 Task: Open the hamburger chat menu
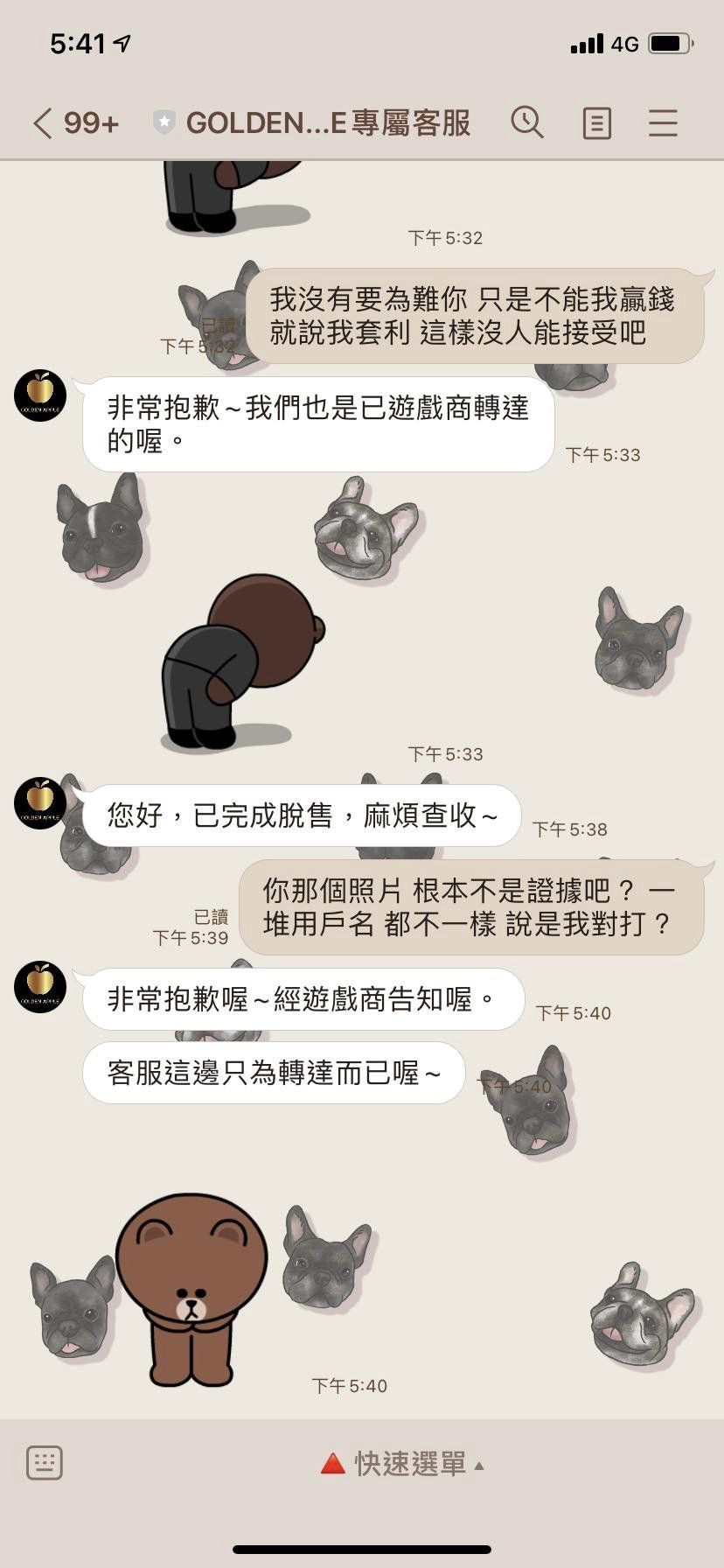[663, 122]
